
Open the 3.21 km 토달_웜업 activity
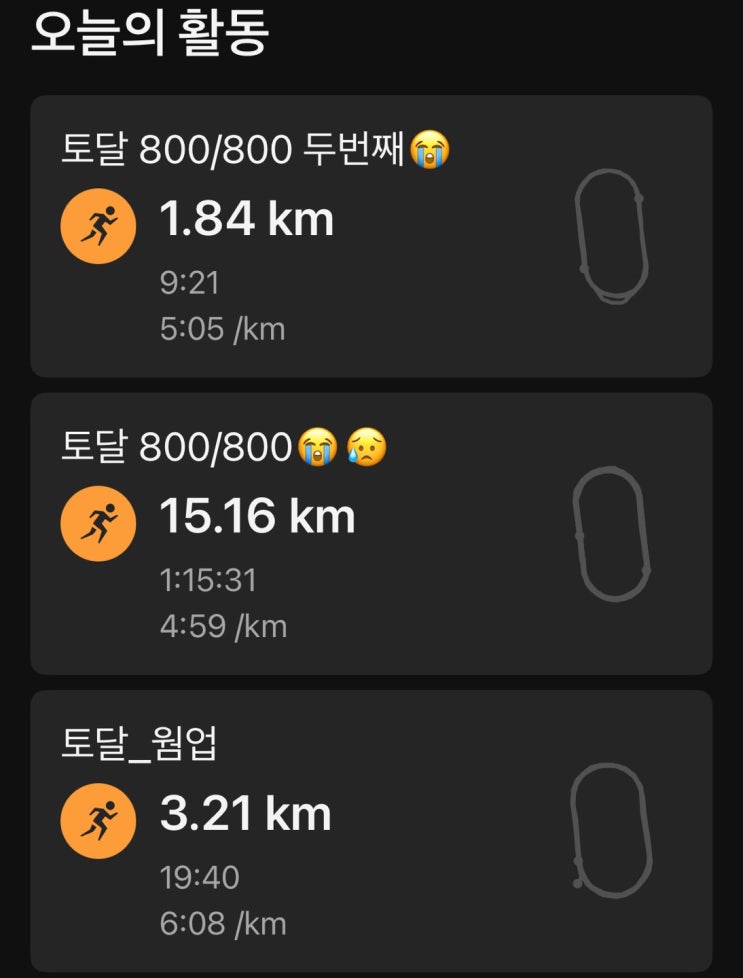[370, 830]
